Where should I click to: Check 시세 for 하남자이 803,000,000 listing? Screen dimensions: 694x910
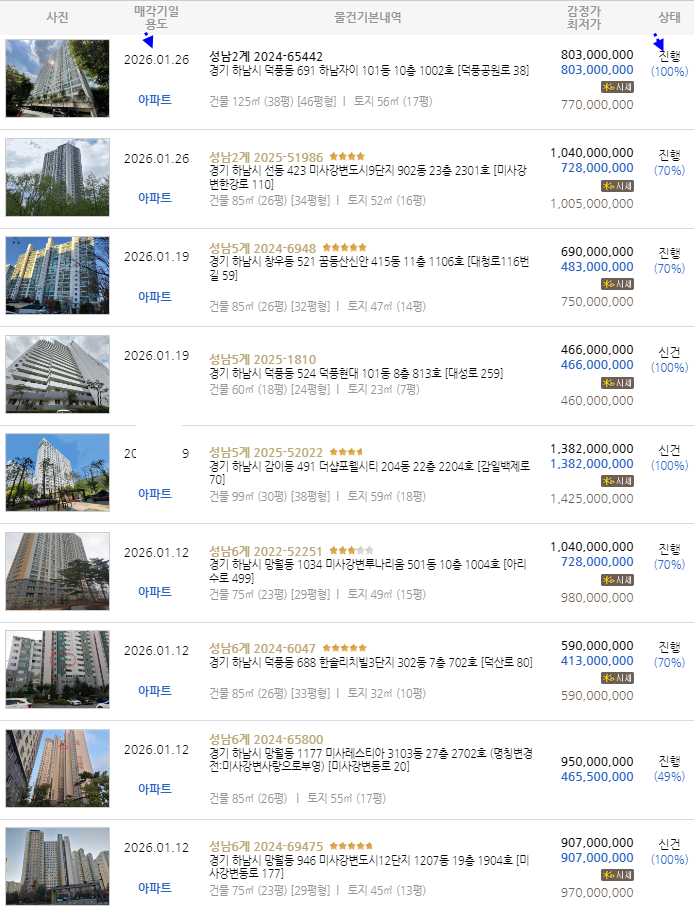(617, 87)
